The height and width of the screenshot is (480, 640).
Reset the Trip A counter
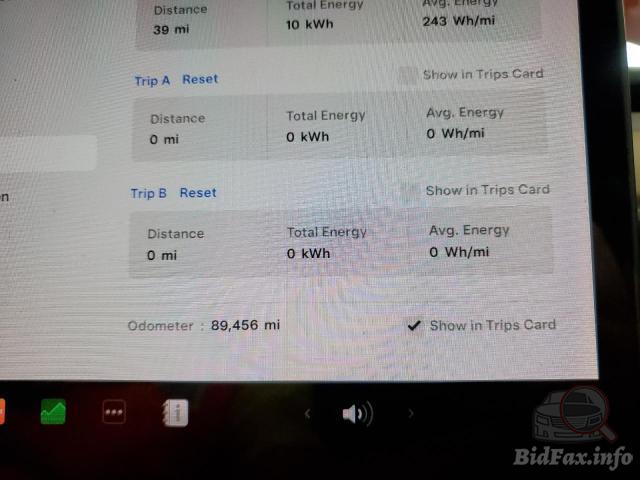pyautogui.click(x=200, y=79)
